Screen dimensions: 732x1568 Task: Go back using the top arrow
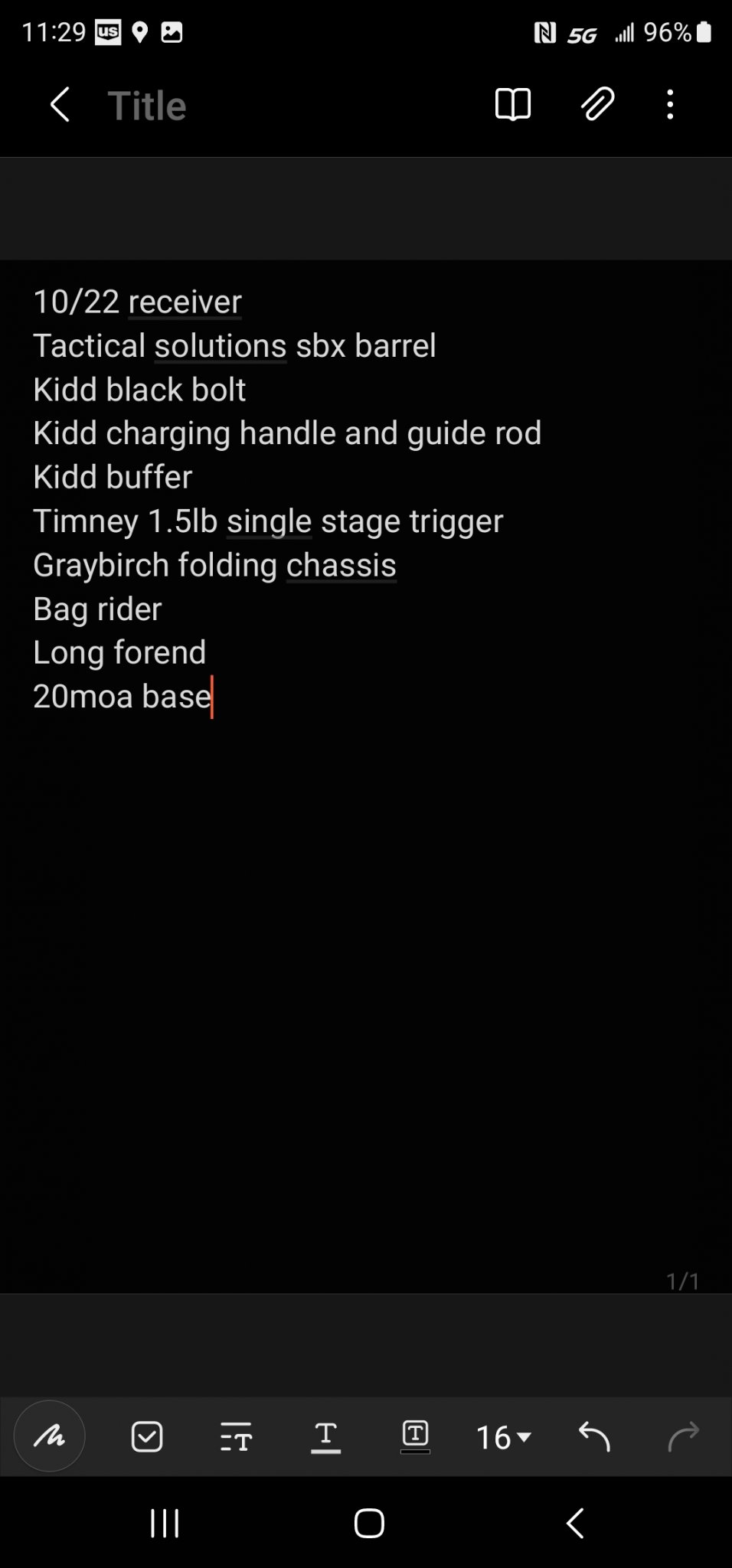tap(60, 105)
